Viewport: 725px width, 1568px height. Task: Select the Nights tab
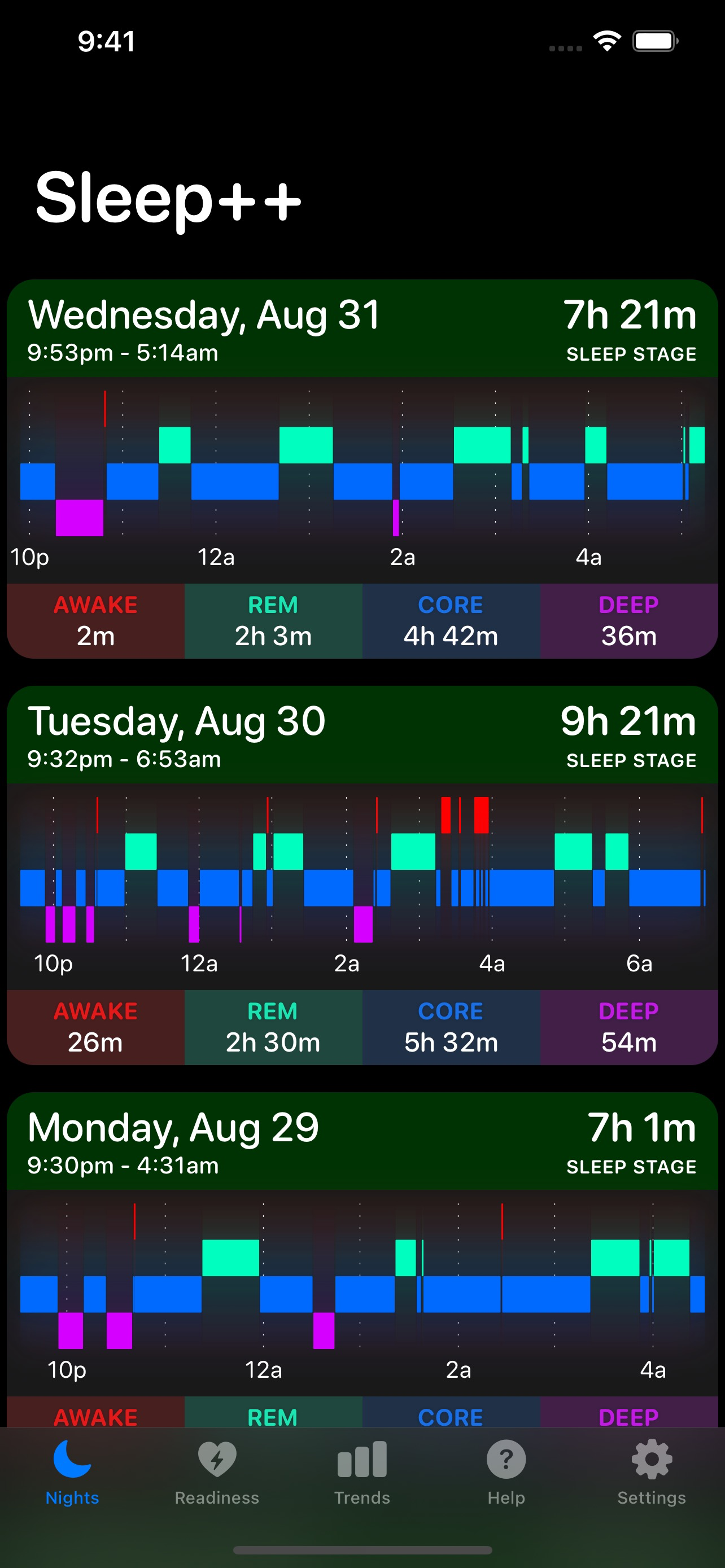72,1472
